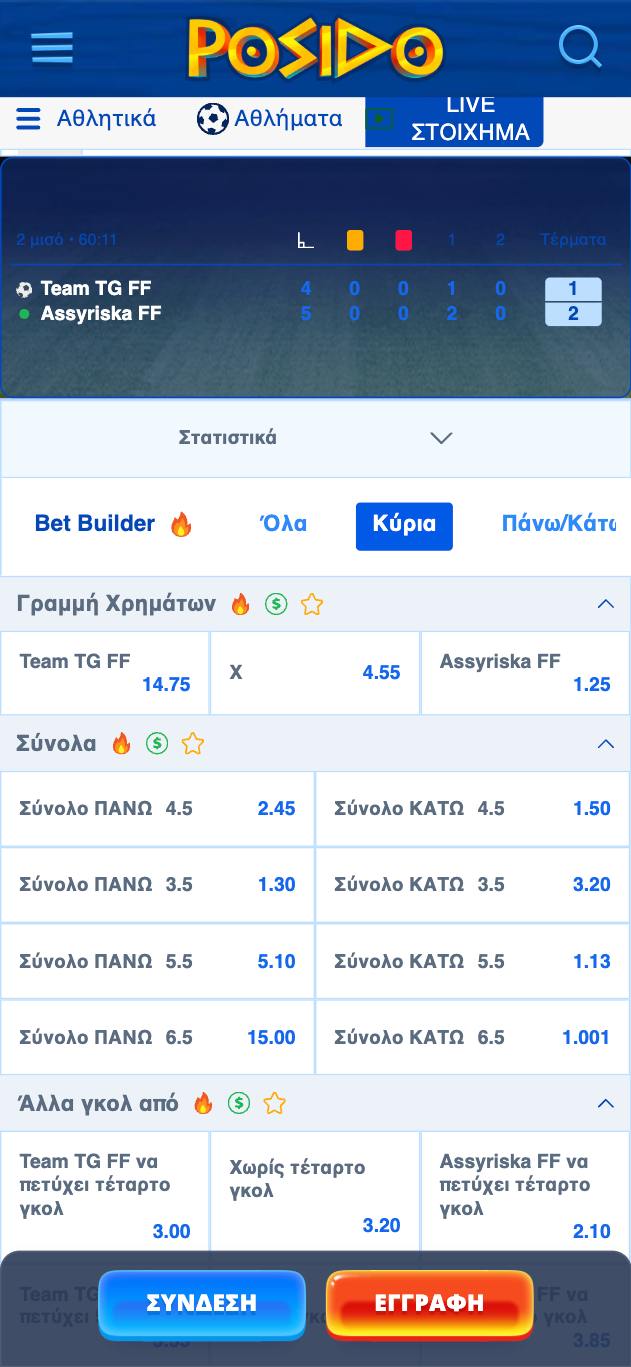Go to LIVE ΣΤΟΙΧΗΜΑ
The height and width of the screenshot is (1367, 631).
[454, 119]
